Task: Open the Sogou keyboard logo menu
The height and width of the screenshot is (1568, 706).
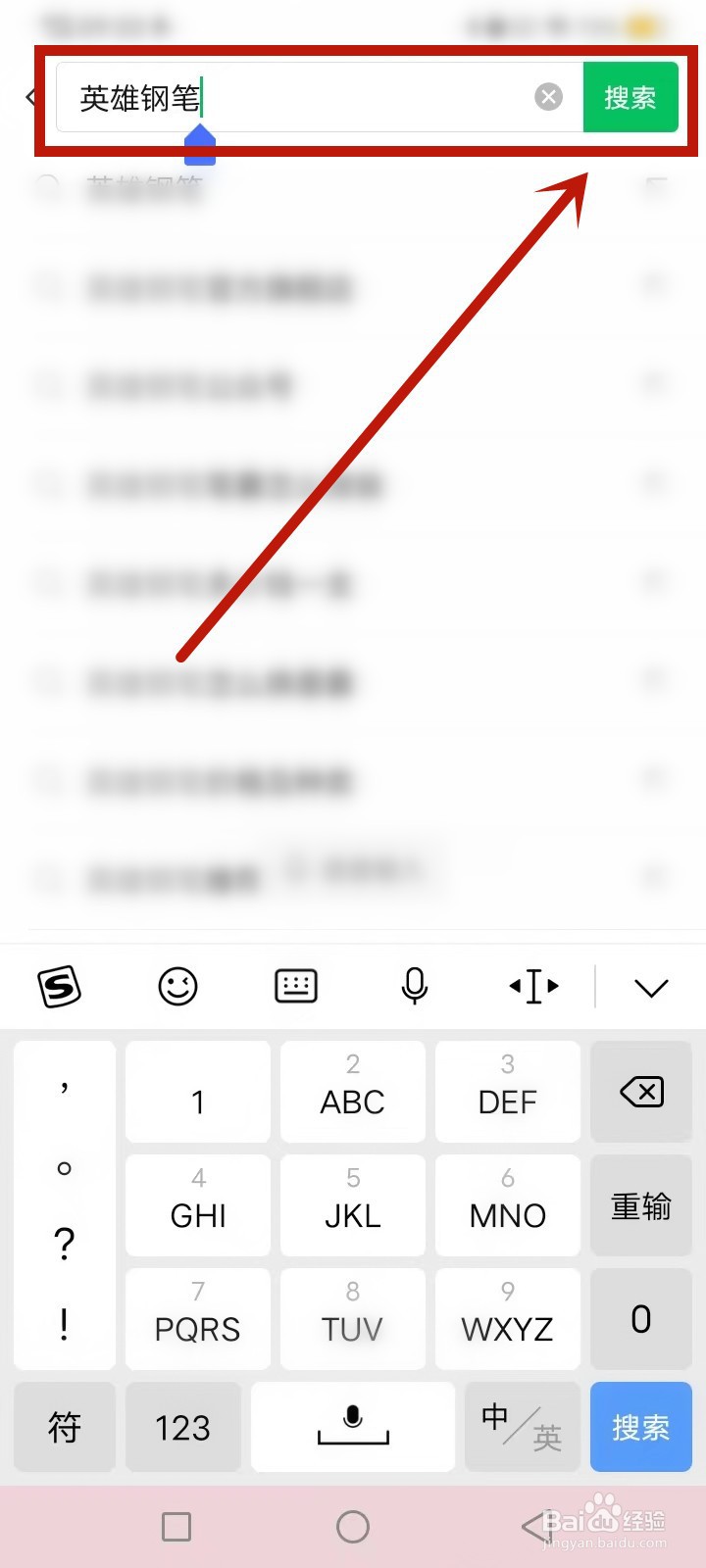Action: point(59,986)
